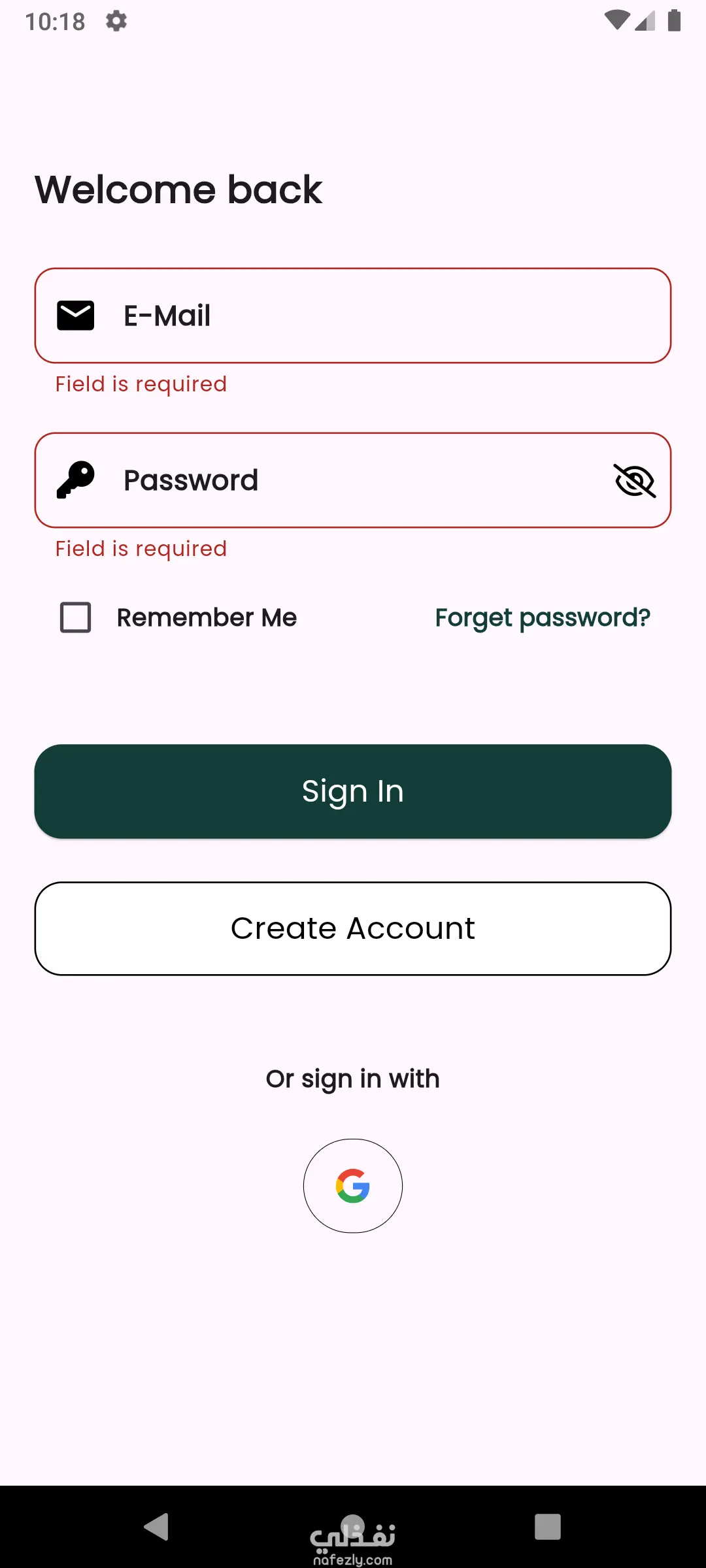
Task: Tap the Password text field
Action: coord(353,481)
